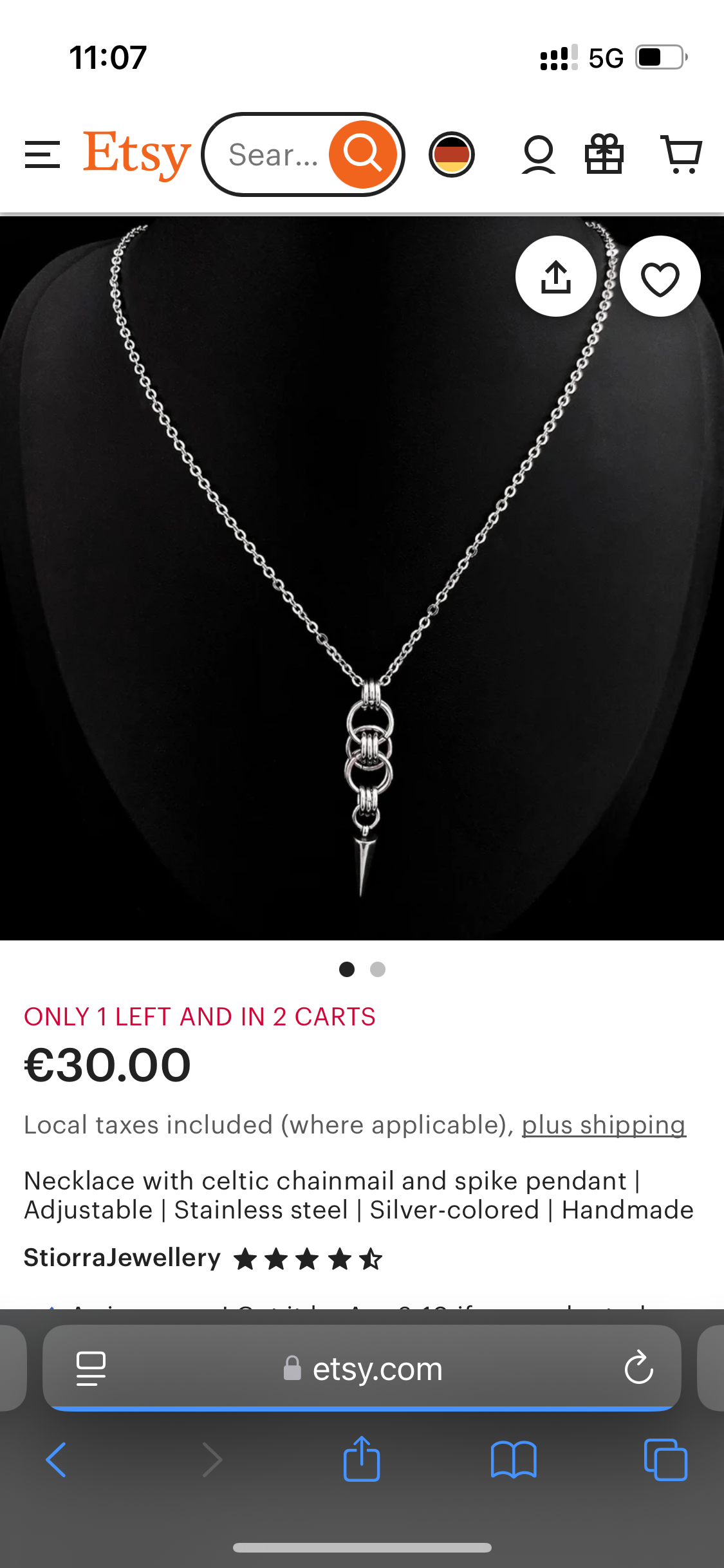
Task: Open the account profile icon
Action: click(538, 154)
